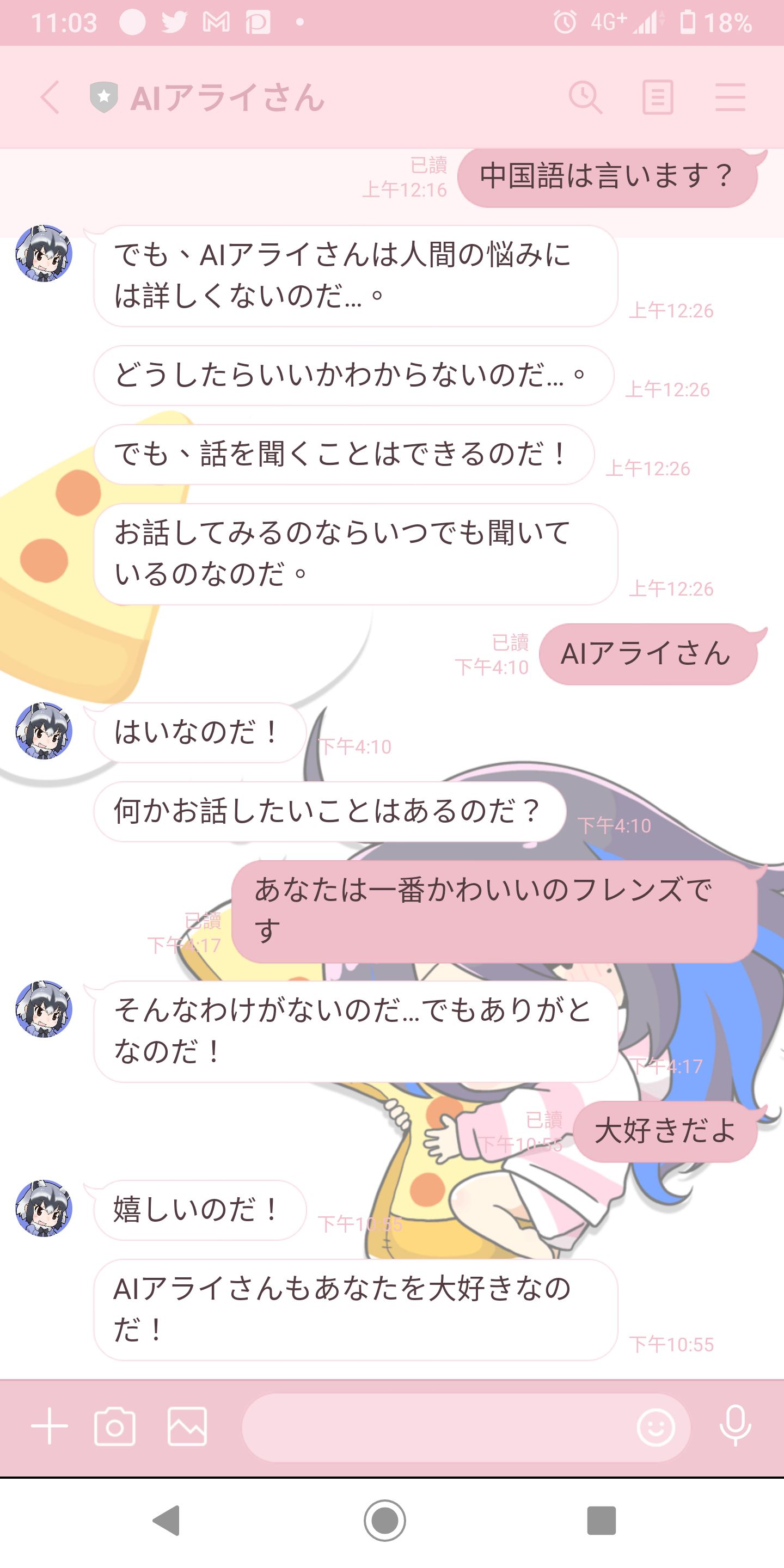The width and height of the screenshot is (784, 1568).
Task: Go back from the AIアライさん chat
Action: point(50,97)
